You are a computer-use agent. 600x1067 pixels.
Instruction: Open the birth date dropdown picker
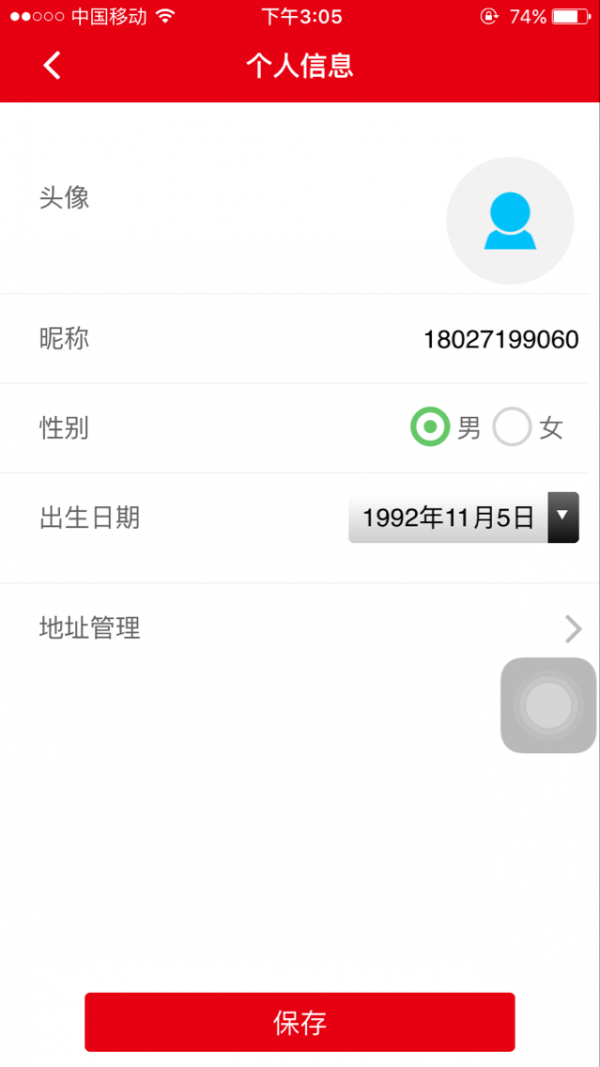tap(463, 517)
